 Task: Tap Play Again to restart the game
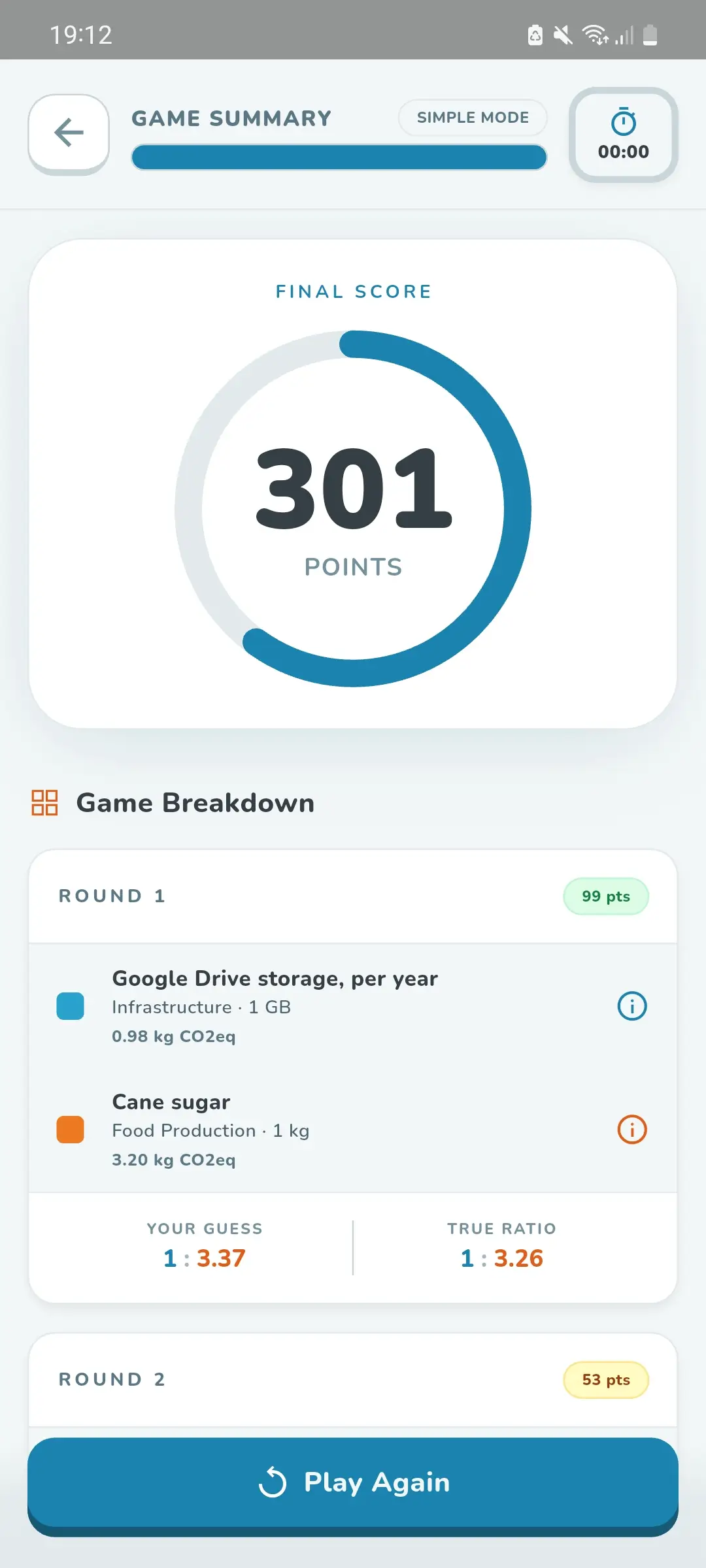pos(353,1482)
